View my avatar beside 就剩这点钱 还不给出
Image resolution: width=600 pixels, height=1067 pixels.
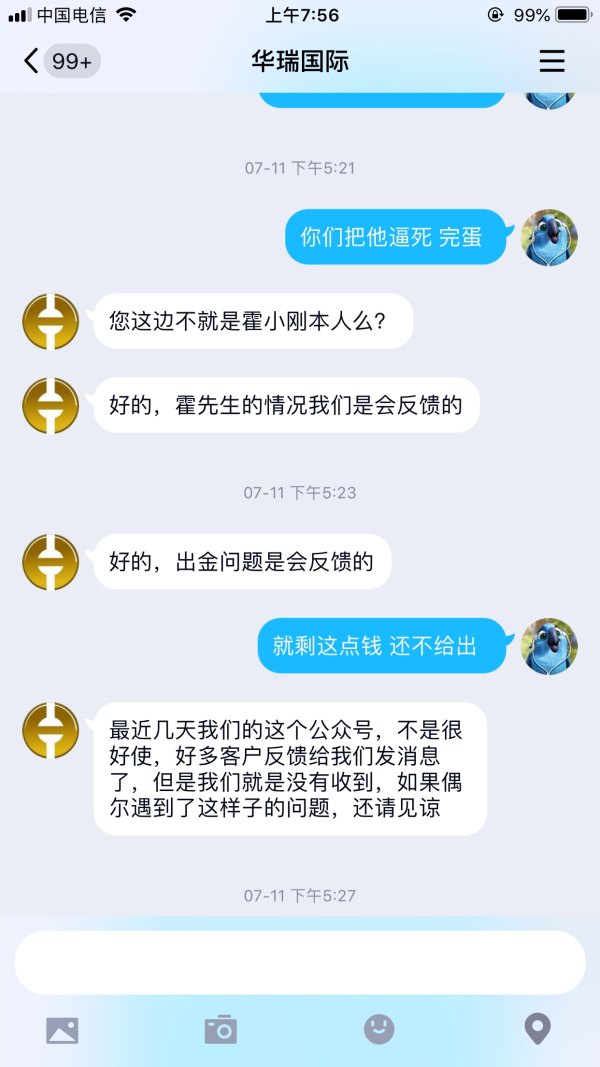click(x=549, y=646)
